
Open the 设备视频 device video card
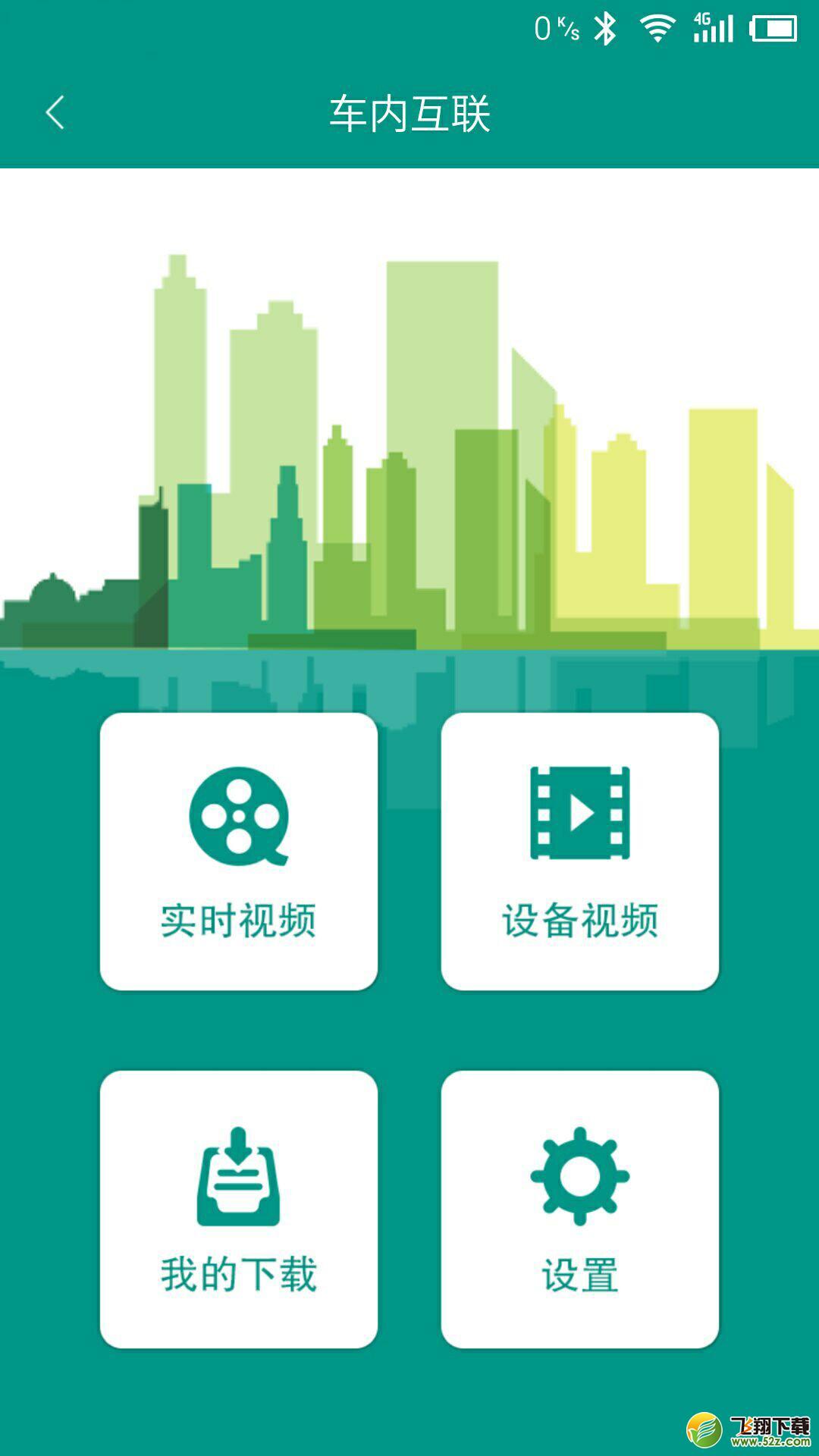[580, 852]
